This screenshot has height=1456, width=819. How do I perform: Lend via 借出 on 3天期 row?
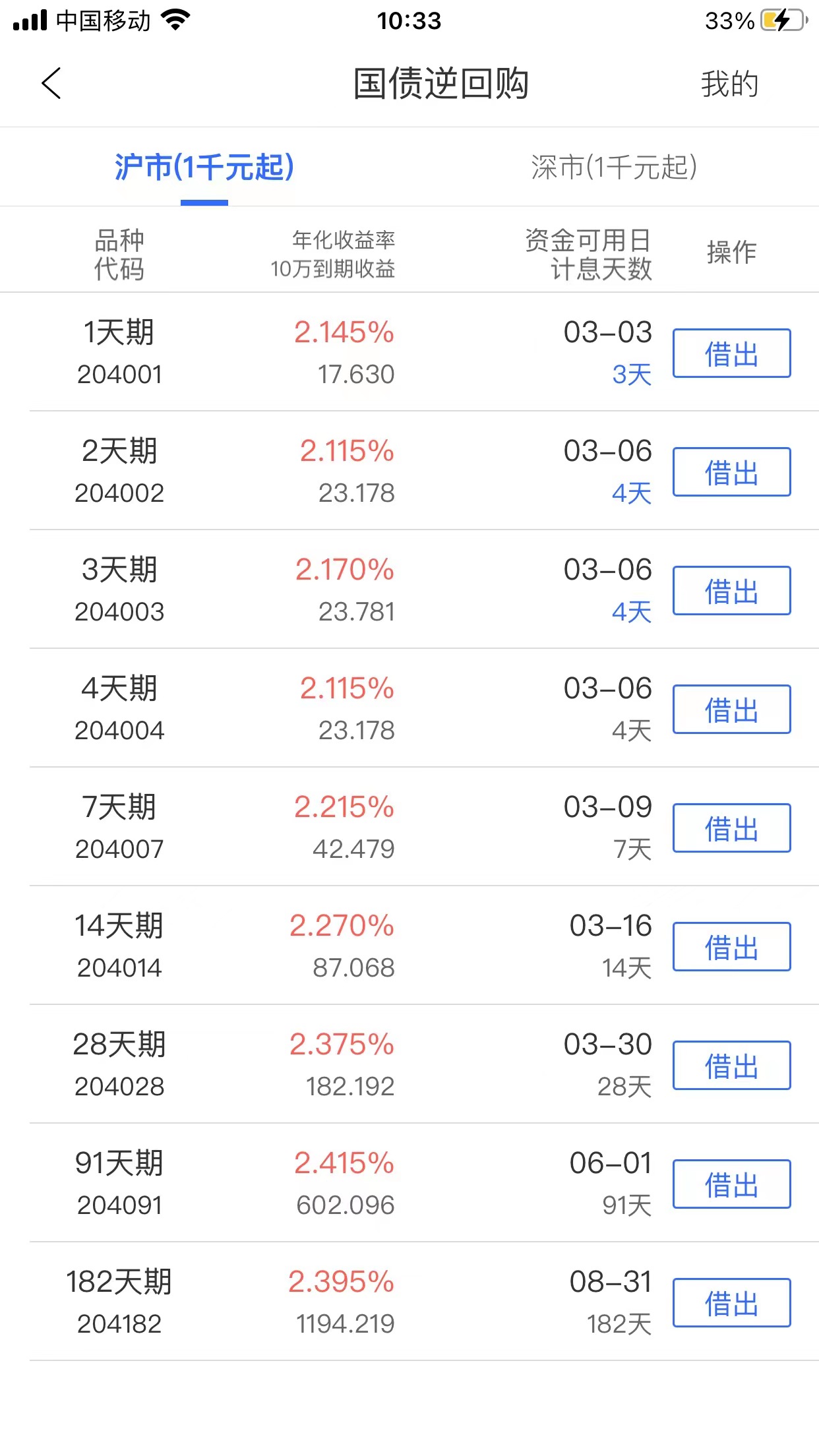[731, 591]
